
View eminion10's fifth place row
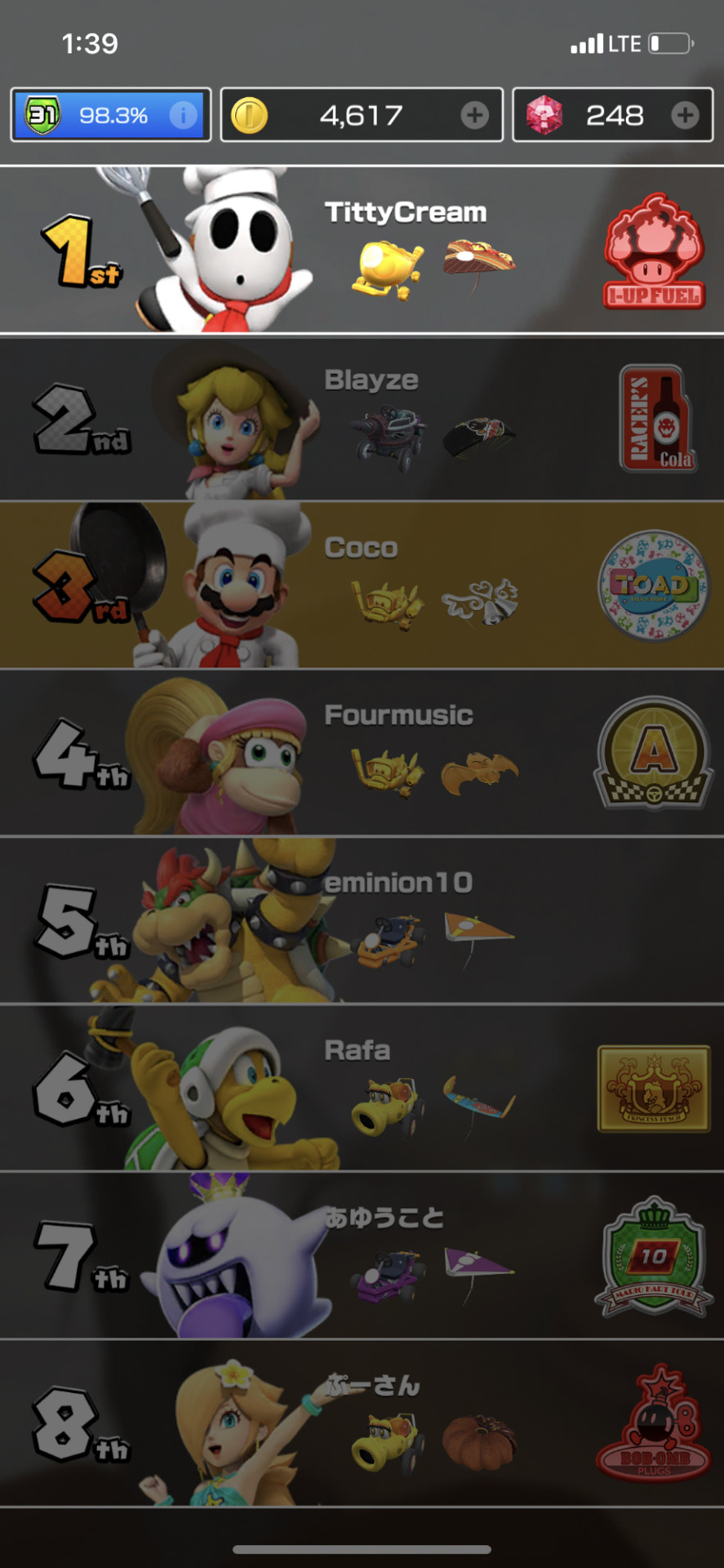coord(362,921)
